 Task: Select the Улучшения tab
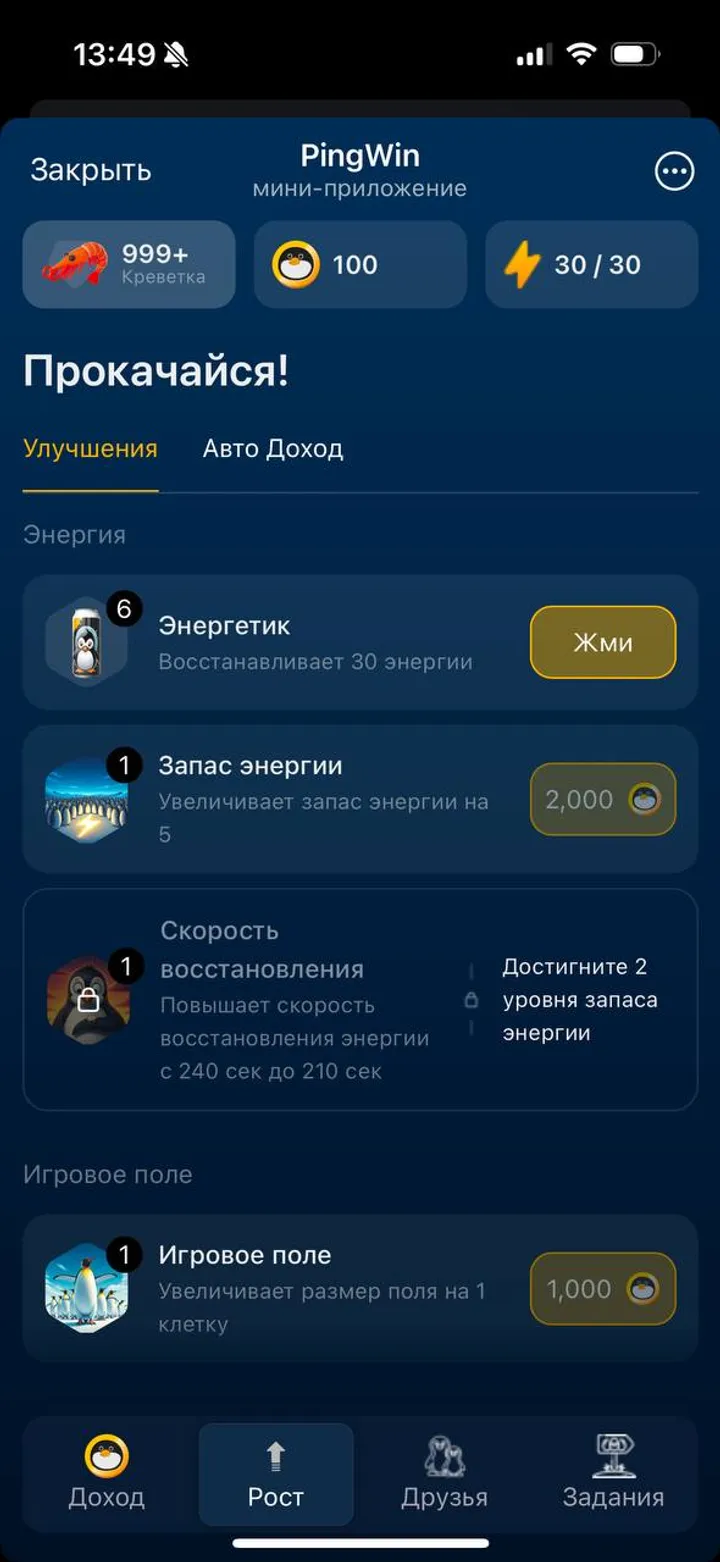(x=90, y=449)
